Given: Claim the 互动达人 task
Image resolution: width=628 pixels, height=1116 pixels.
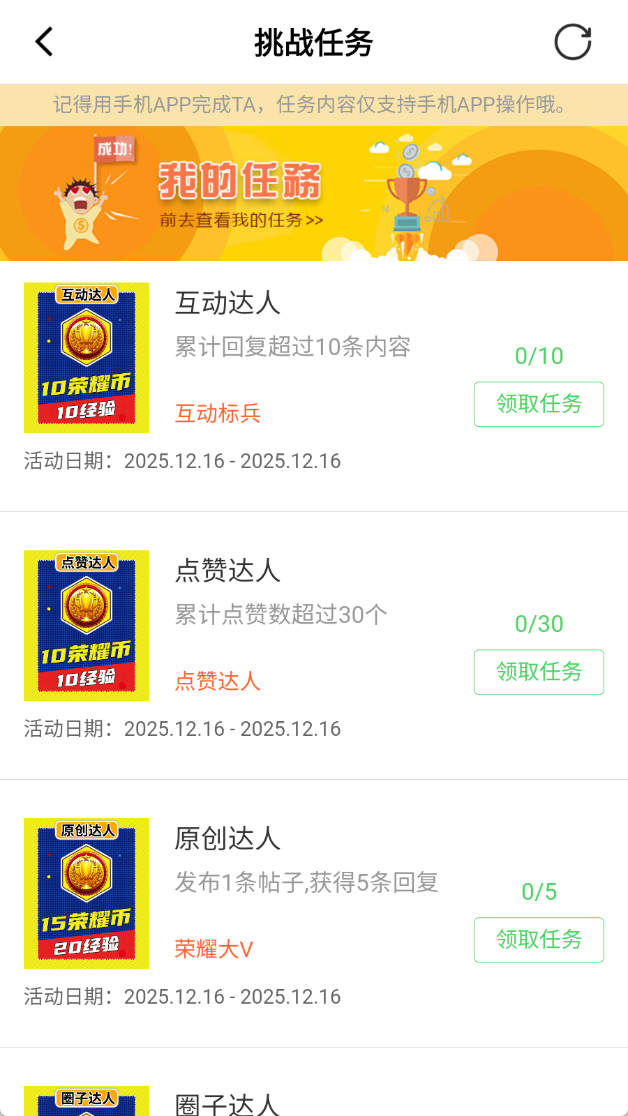Looking at the screenshot, I should 538,404.
